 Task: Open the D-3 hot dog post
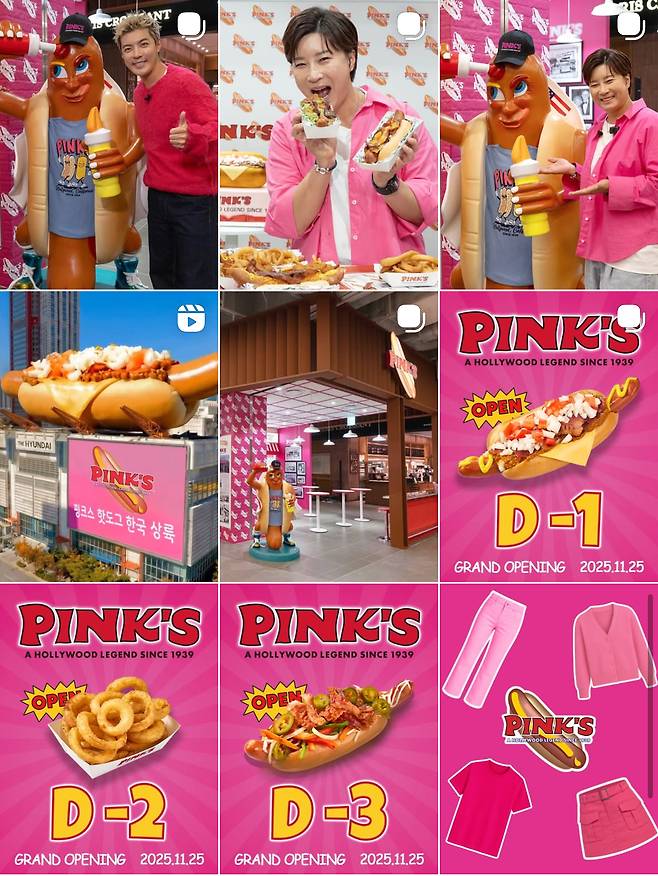pyautogui.click(x=328, y=729)
